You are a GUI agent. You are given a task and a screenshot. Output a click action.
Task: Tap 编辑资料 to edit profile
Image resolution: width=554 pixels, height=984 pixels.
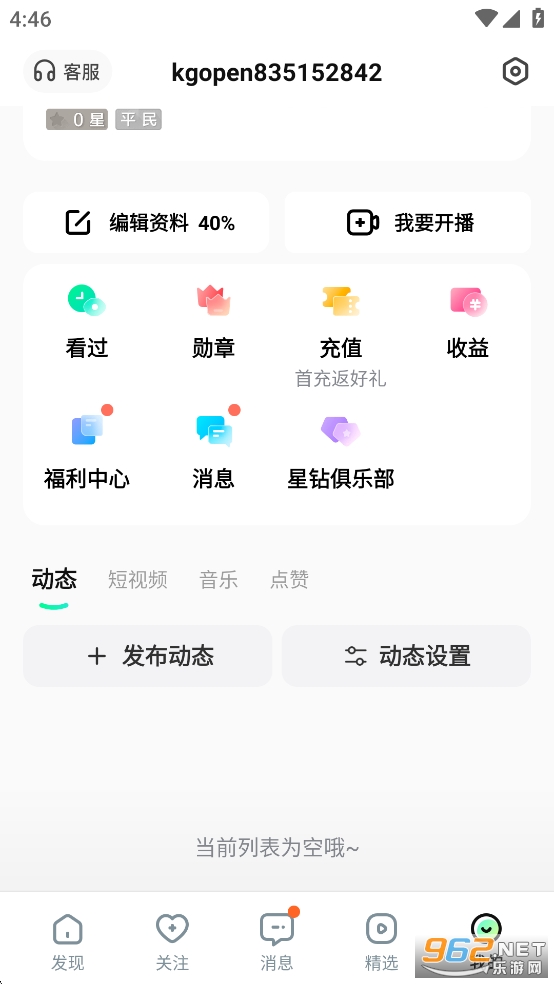pyautogui.click(x=146, y=223)
